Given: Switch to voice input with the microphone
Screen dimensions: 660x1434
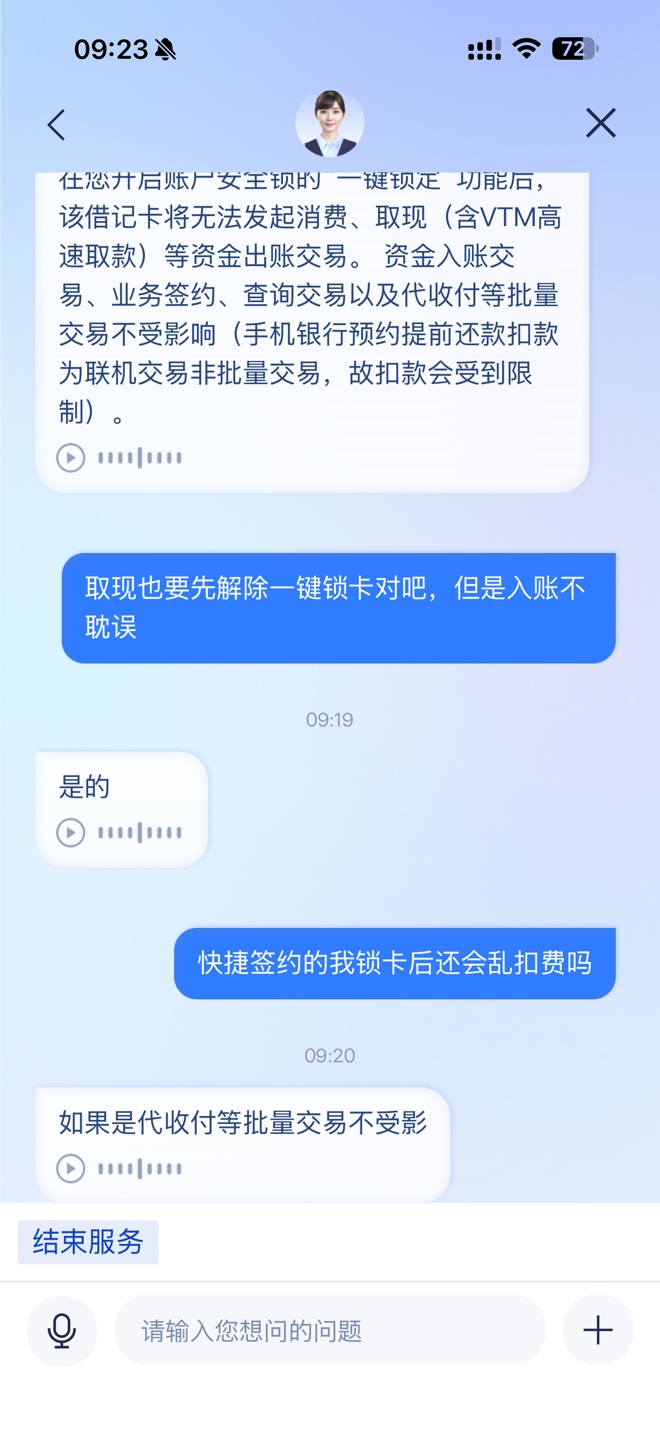Looking at the screenshot, I should pyautogui.click(x=61, y=1330).
